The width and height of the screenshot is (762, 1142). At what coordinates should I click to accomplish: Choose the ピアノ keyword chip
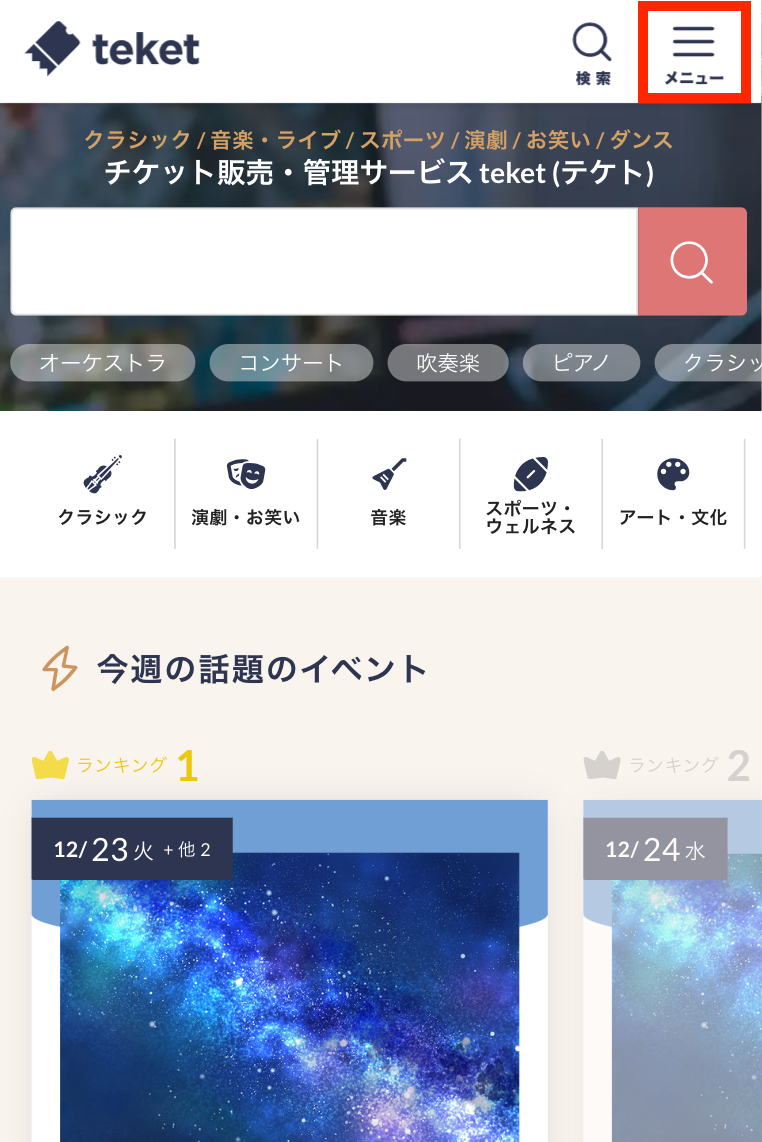[x=581, y=363]
